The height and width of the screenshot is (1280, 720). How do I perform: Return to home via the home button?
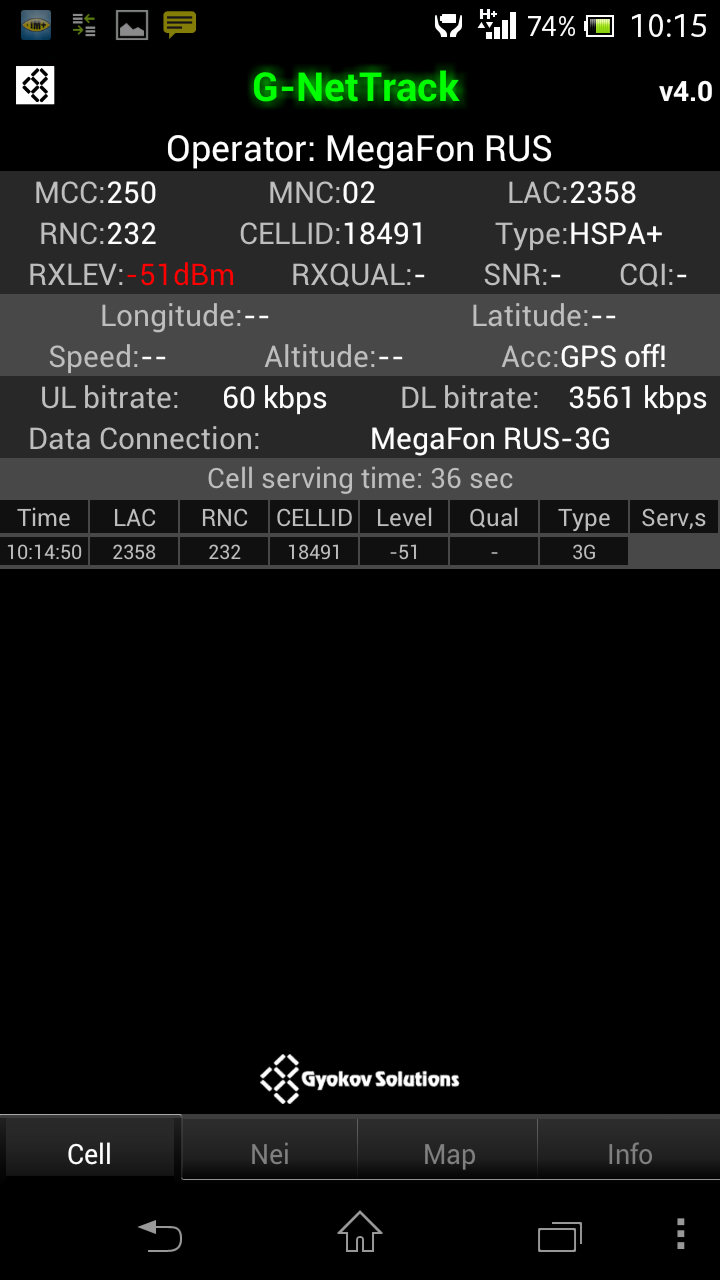tap(360, 1233)
